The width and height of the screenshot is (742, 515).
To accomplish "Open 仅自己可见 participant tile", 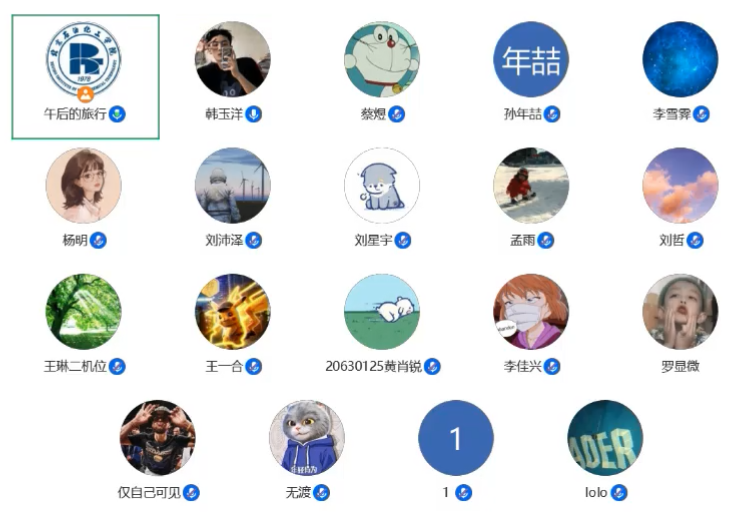I will point(158,438).
